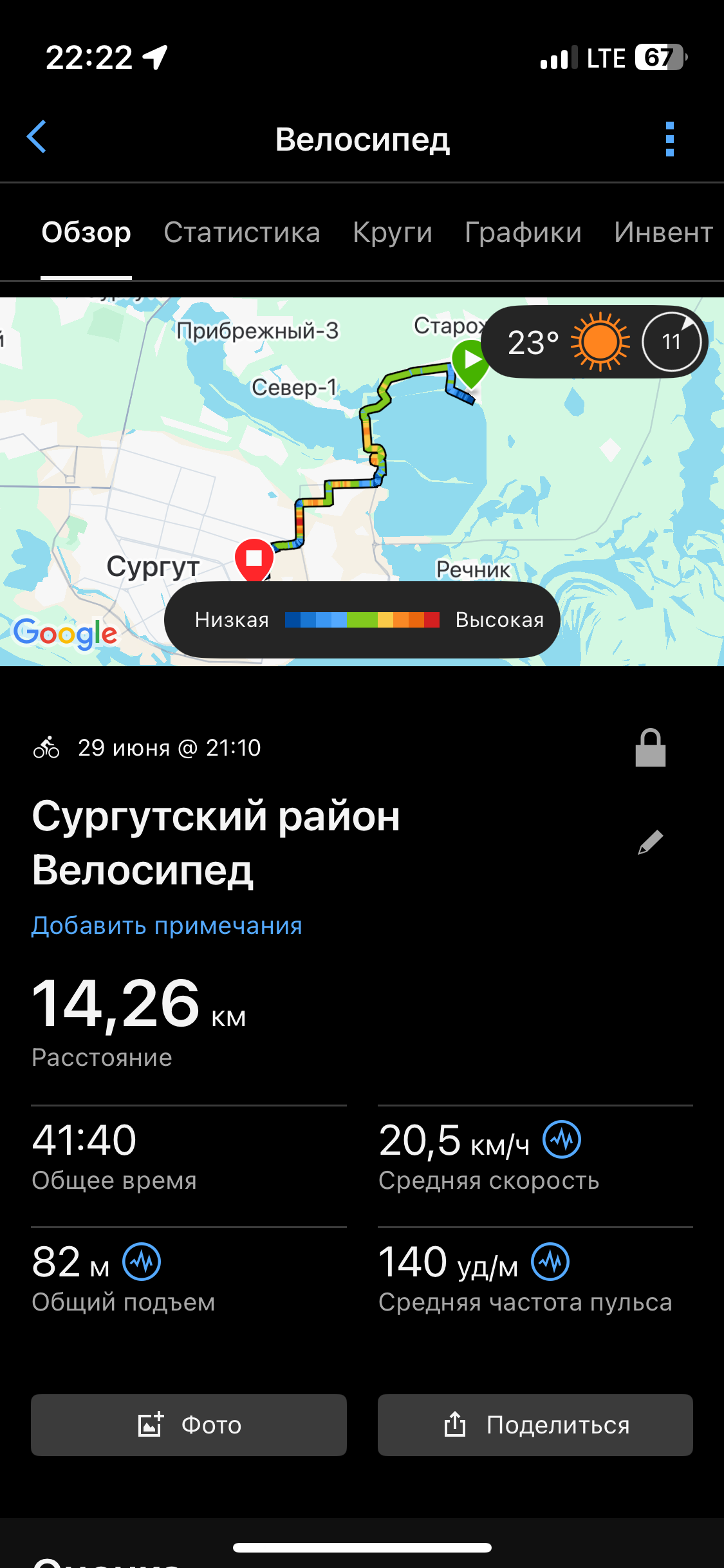Switch to the Инвент tab
Viewport: 724px width, 1568px height.
tap(664, 232)
